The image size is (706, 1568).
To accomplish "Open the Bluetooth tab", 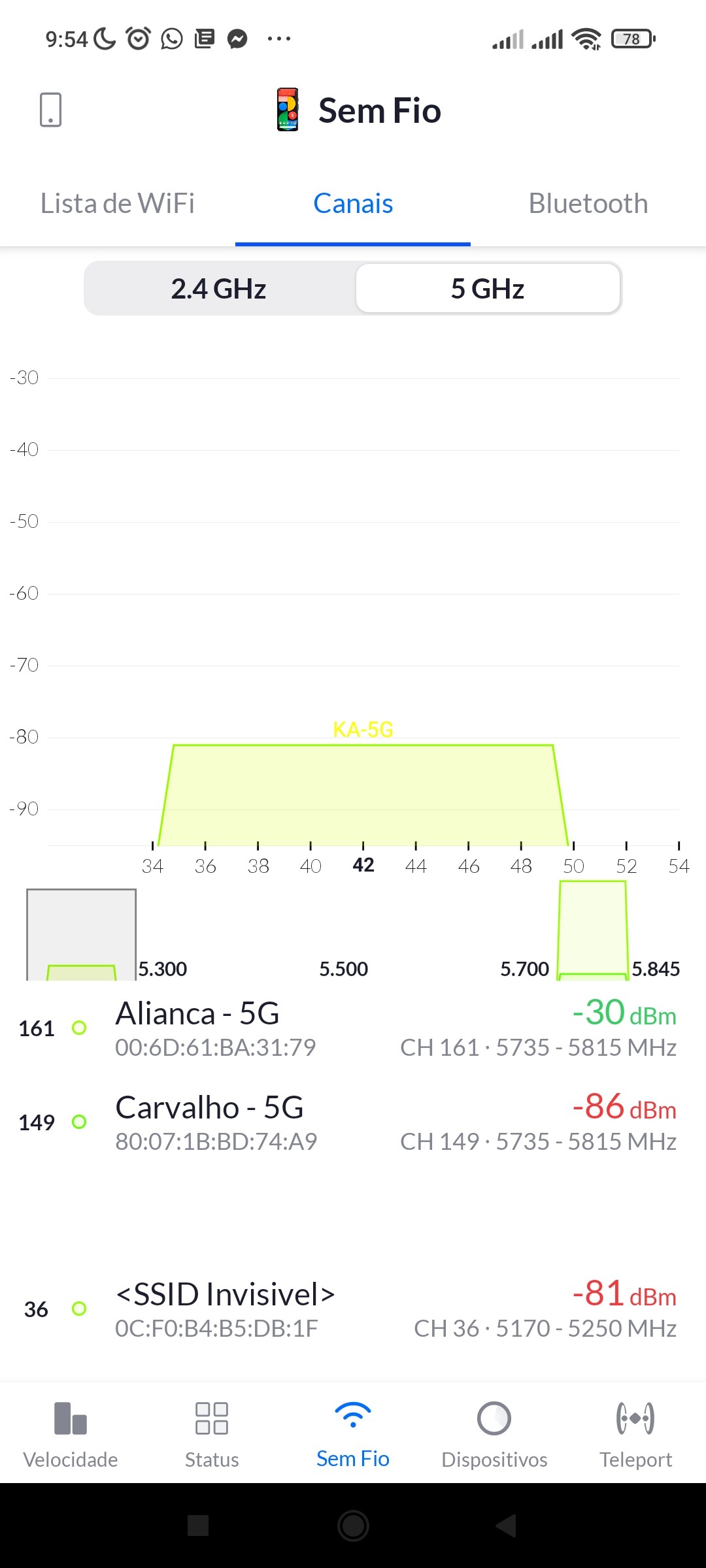I will click(588, 204).
